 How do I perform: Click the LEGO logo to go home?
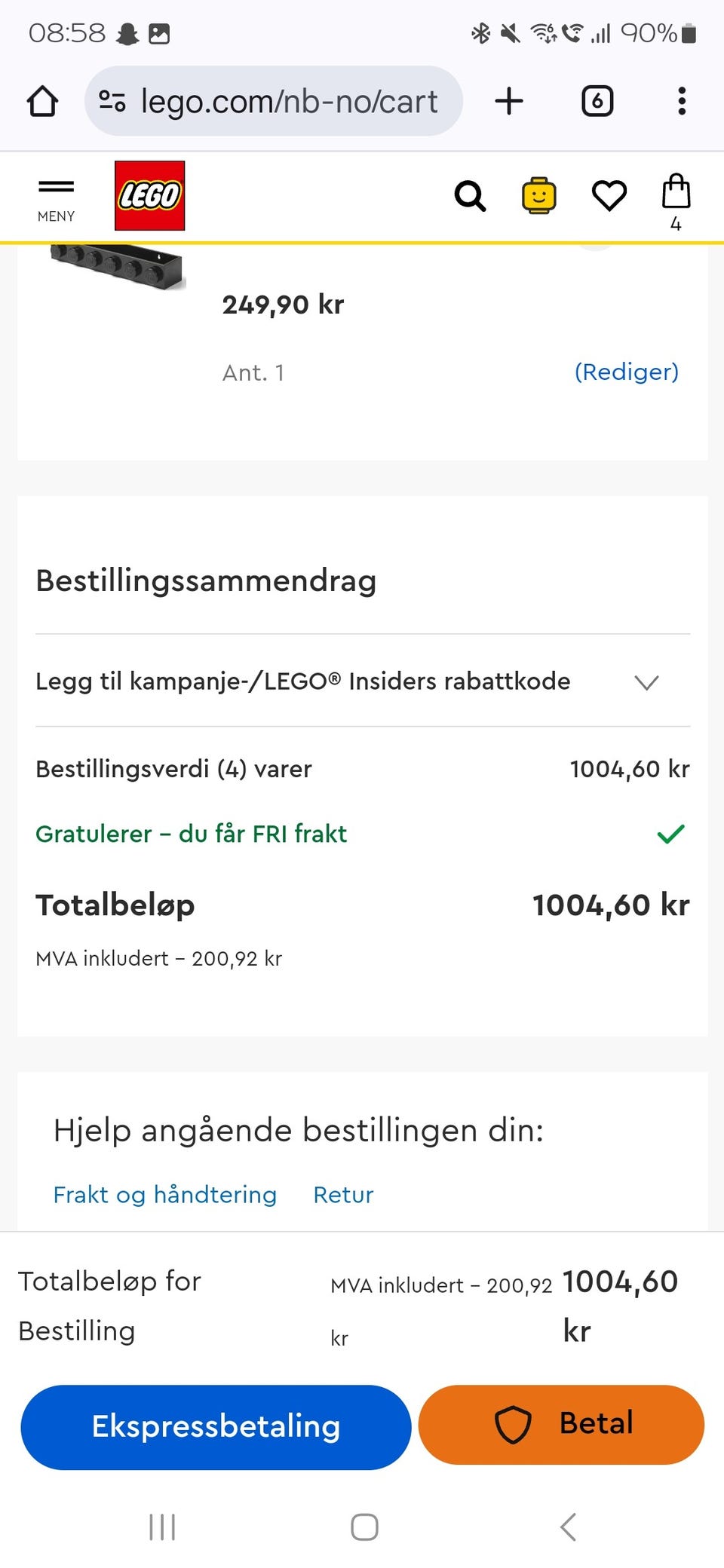pyautogui.click(x=149, y=194)
